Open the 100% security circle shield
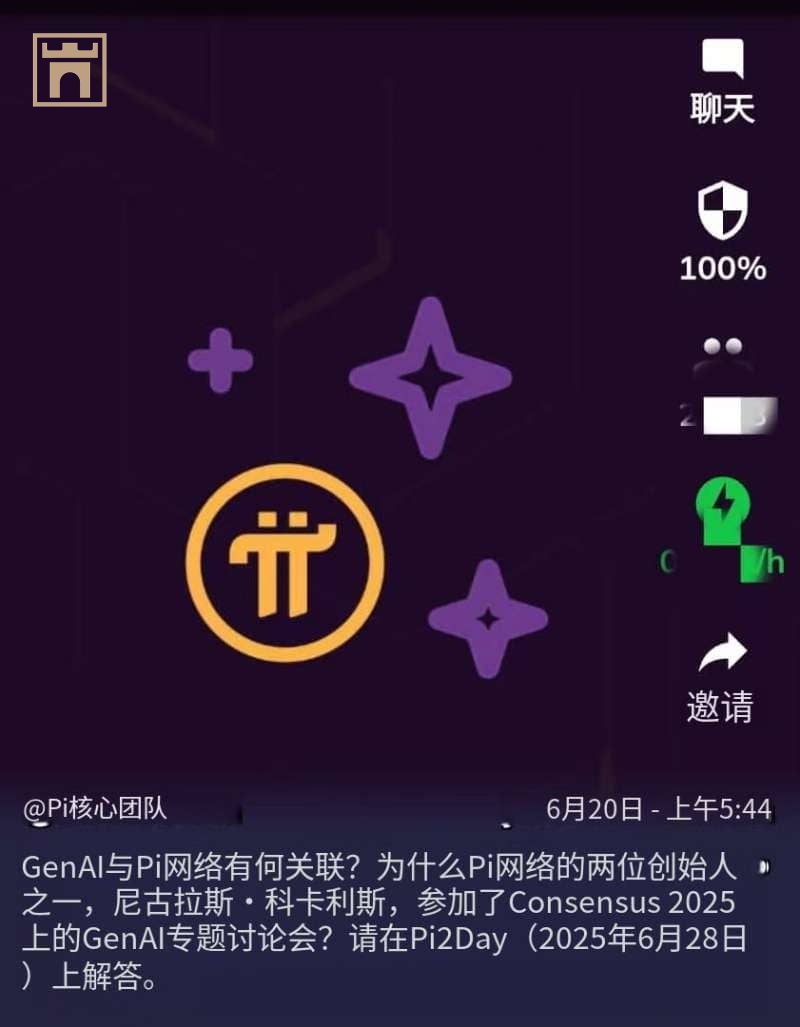Image resolution: width=800 pixels, height=1027 pixels. 722,211
